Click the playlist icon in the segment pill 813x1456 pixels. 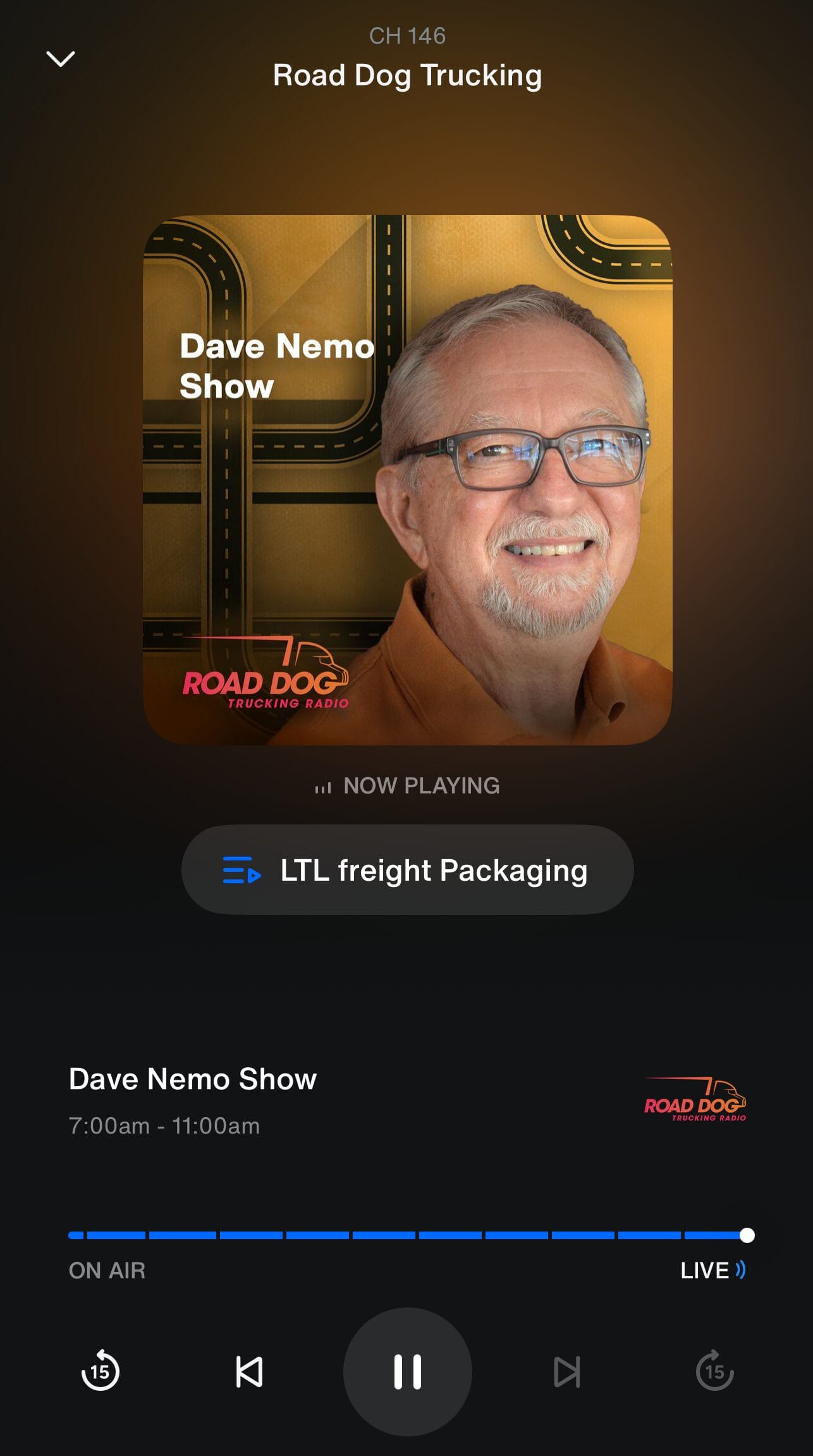pyautogui.click(x=240, y=871)
